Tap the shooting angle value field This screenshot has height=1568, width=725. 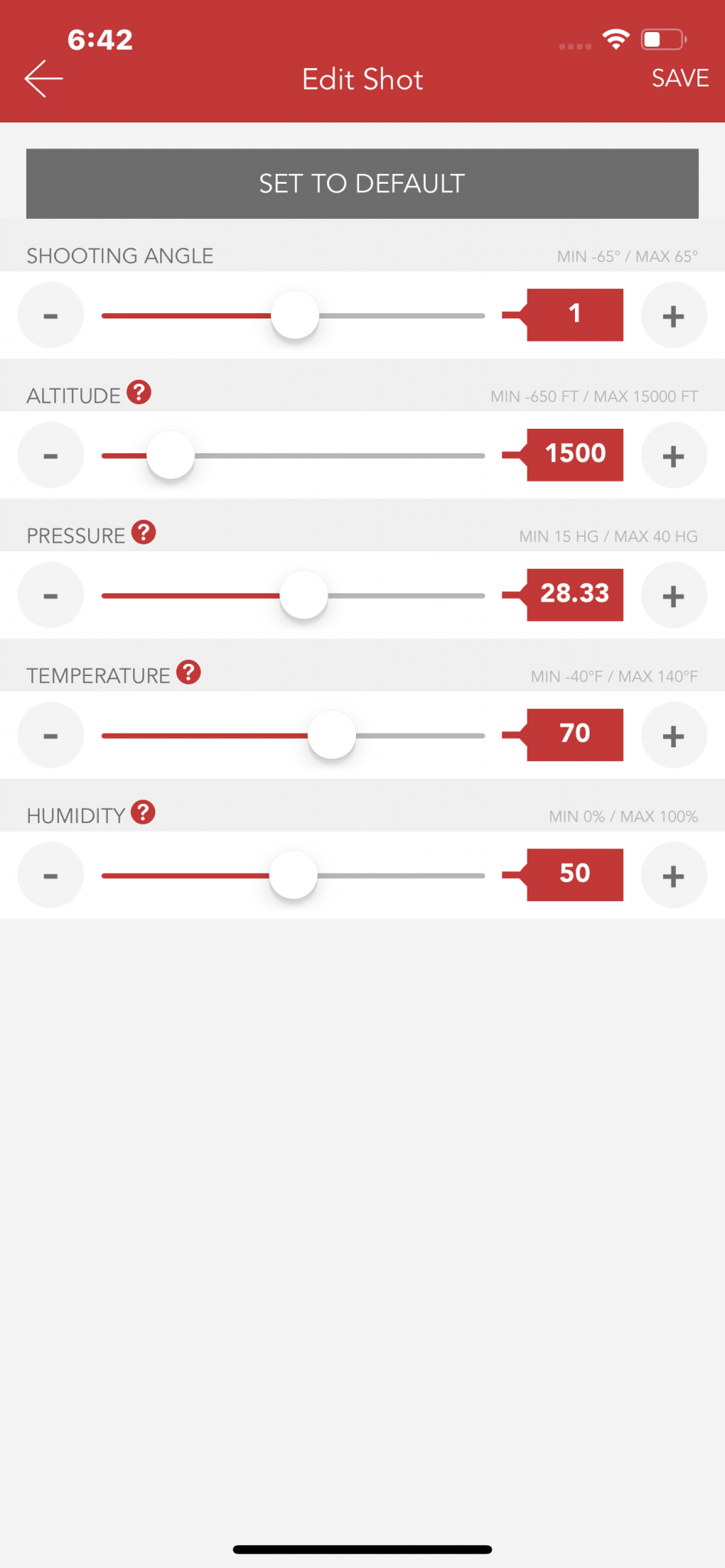(574, 314)
